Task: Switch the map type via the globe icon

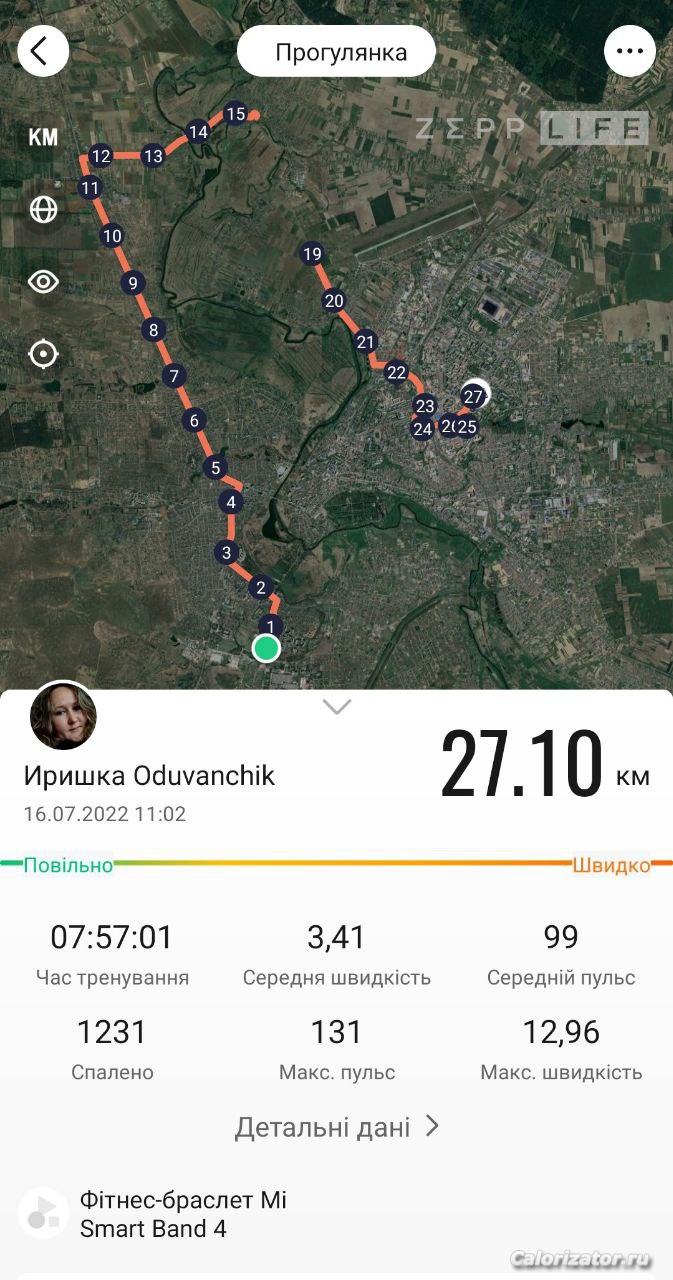Action: (43, 209)
